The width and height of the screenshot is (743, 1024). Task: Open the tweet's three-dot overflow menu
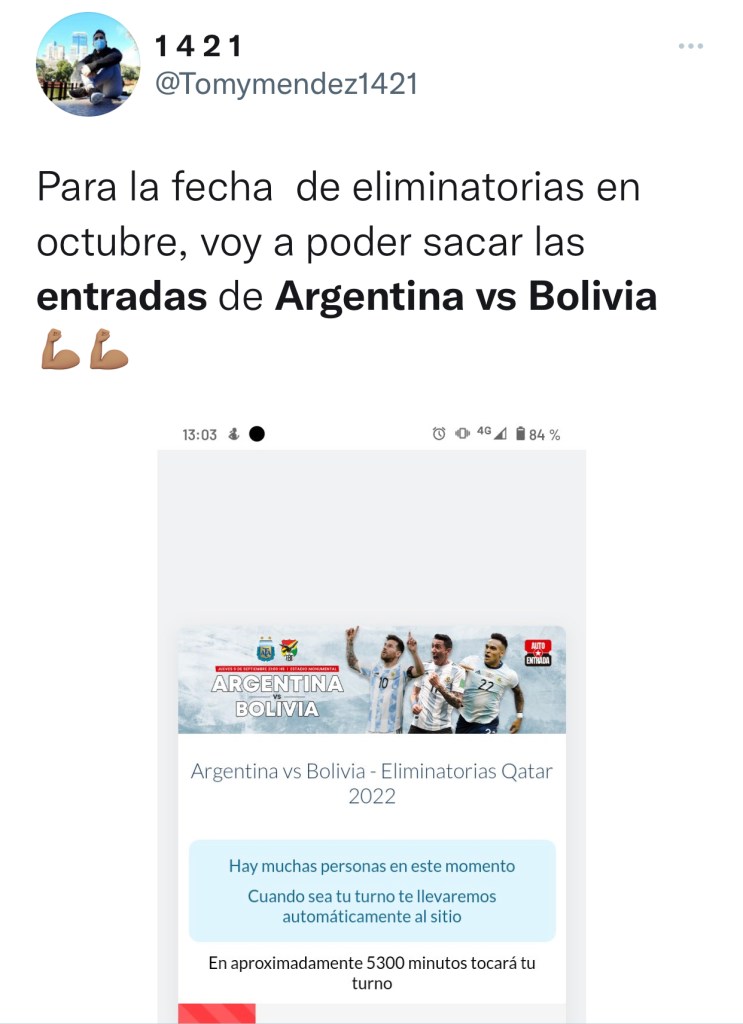tap(690, 47)
